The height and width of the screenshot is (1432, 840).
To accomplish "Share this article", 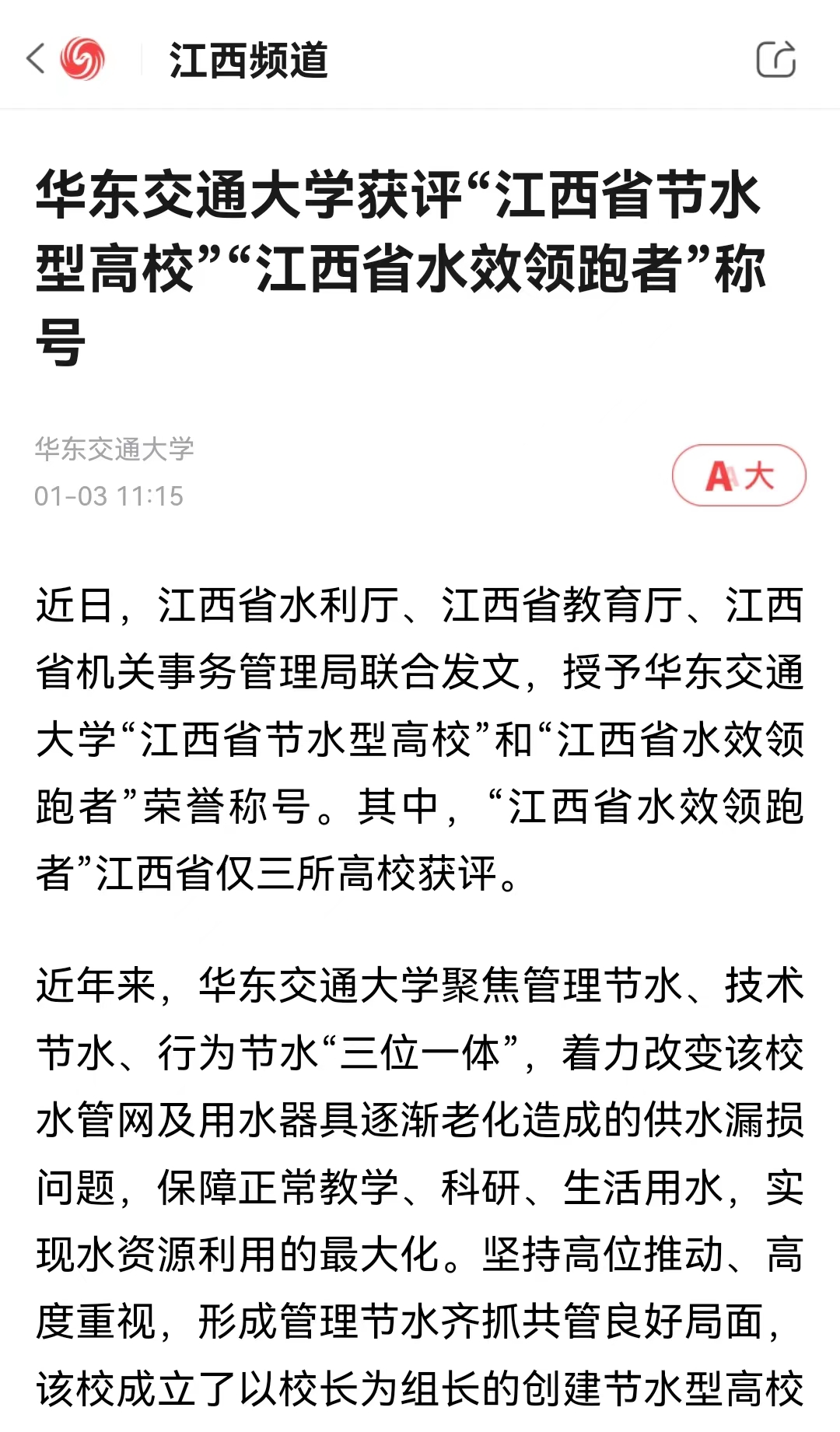I will 775,59.
